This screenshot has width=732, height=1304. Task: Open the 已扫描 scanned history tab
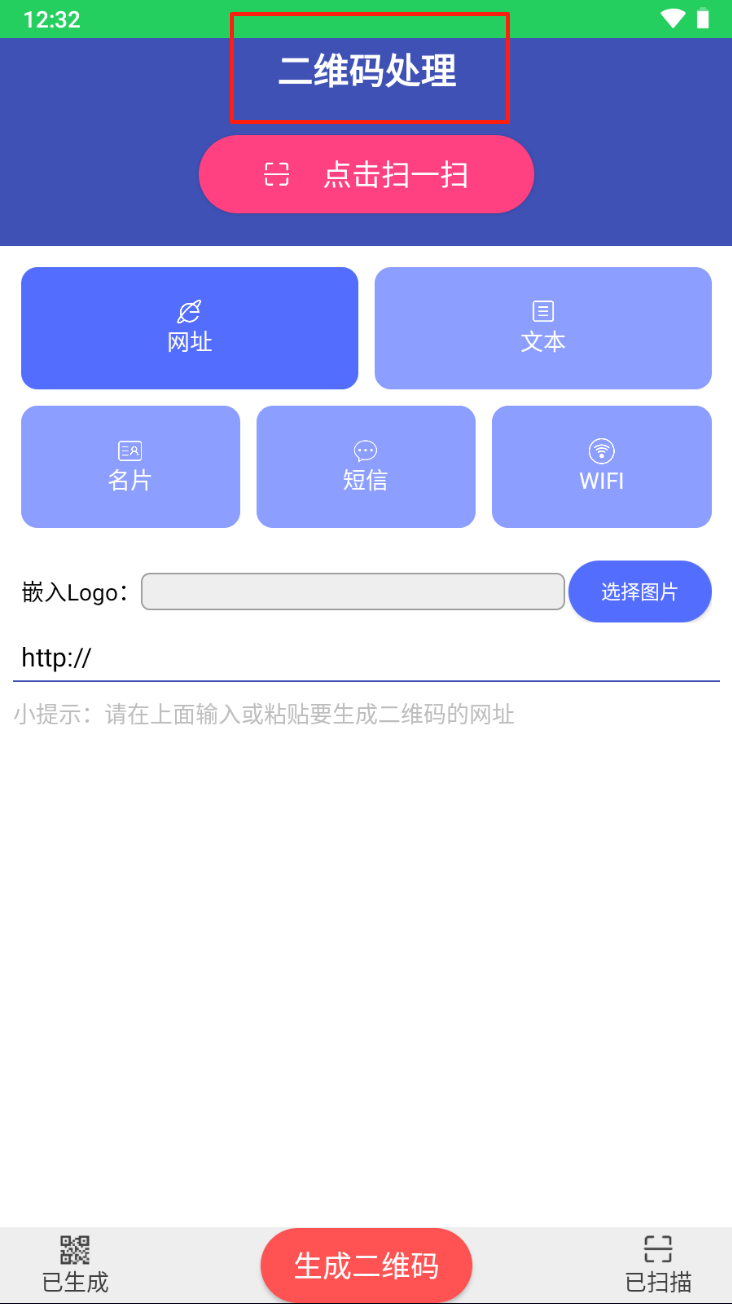click(x=658, y=1265)
